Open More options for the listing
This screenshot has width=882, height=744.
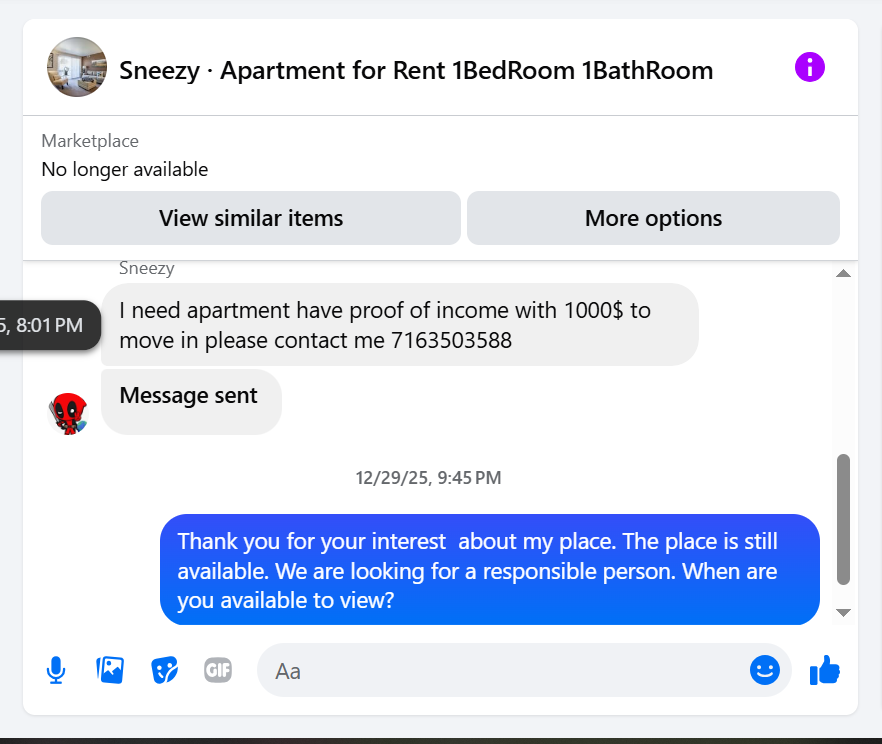653,218
